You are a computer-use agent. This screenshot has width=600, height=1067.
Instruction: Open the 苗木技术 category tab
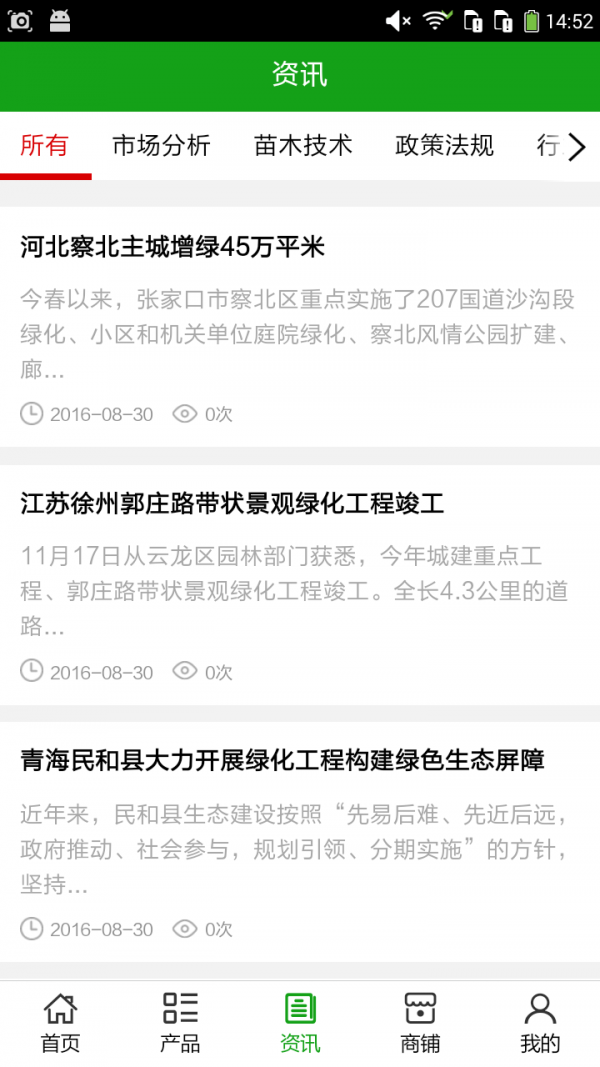303,146
